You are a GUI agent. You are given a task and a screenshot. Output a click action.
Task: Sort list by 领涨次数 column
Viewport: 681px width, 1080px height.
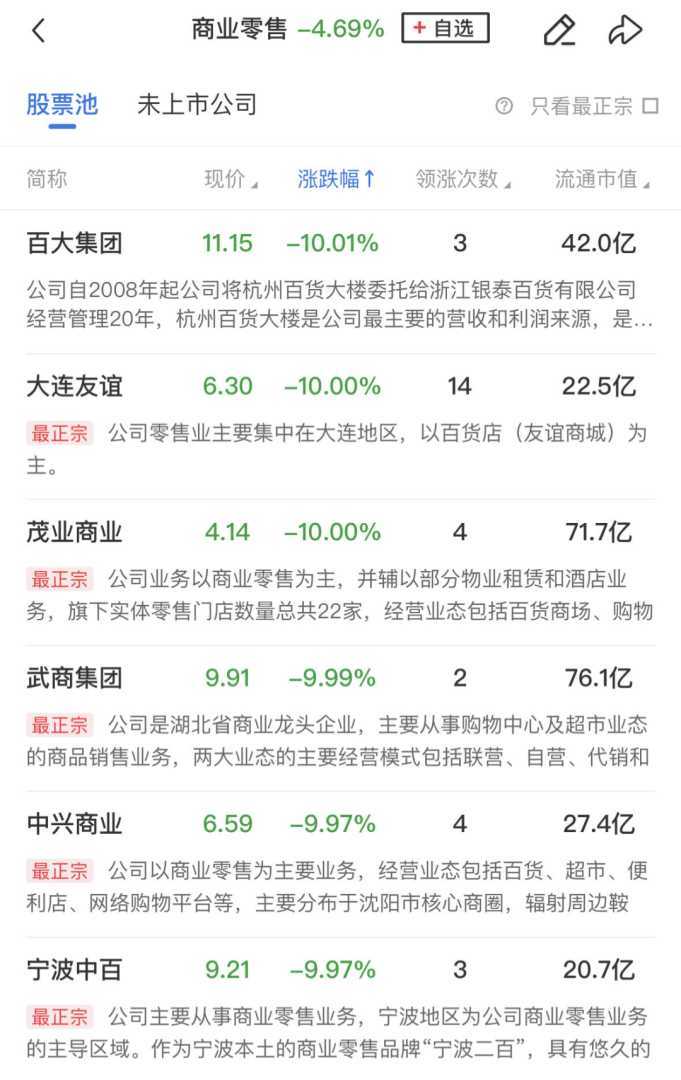462,179
